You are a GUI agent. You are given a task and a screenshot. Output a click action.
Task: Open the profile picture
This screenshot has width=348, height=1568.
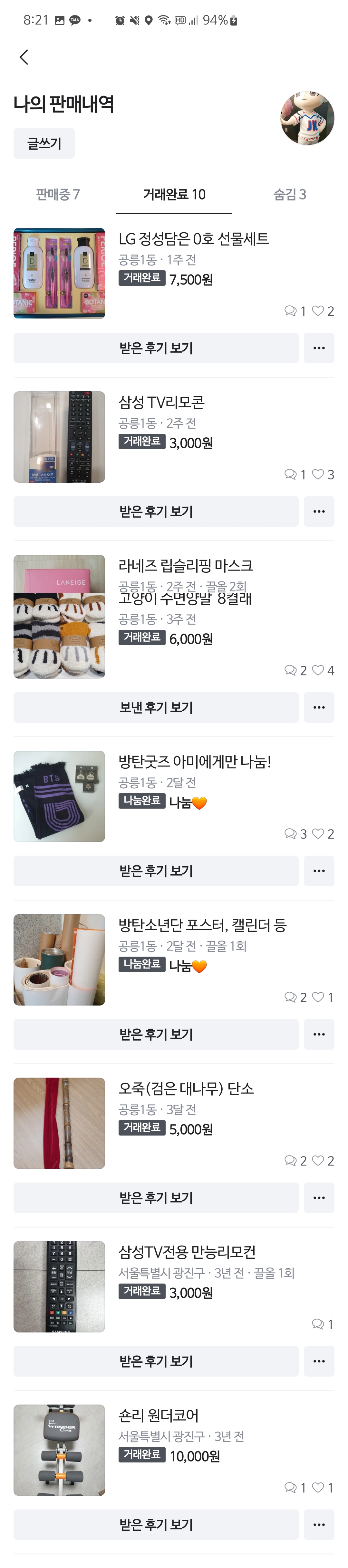[307, 118]
